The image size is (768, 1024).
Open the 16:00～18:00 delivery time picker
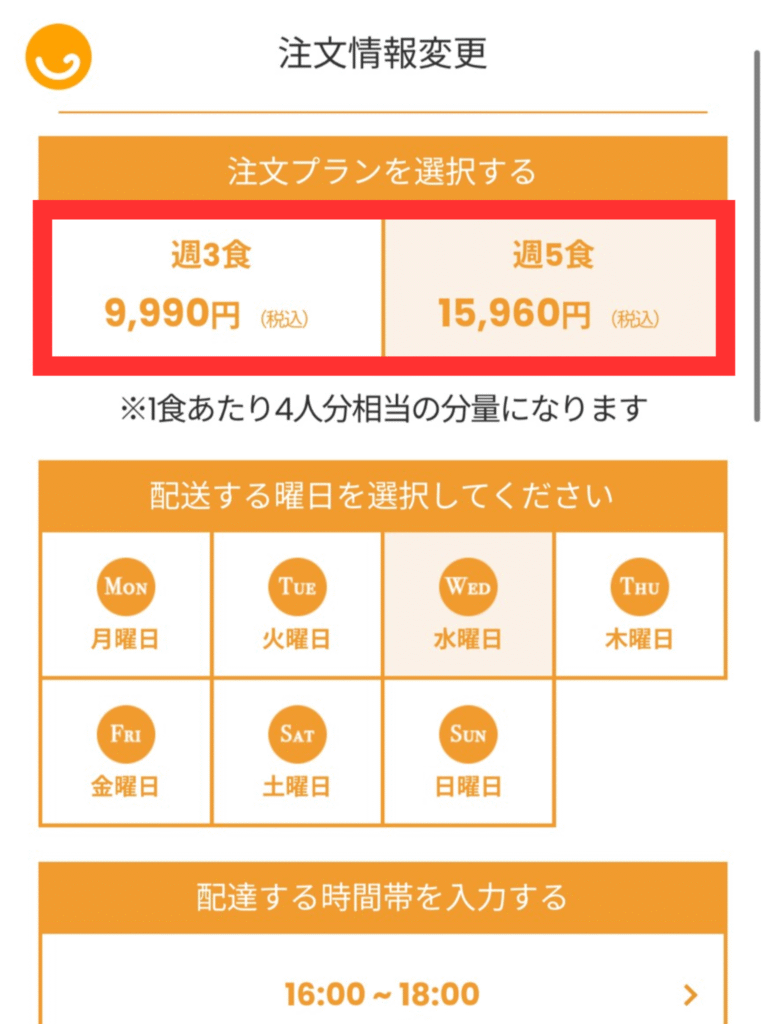click(383, 994)
